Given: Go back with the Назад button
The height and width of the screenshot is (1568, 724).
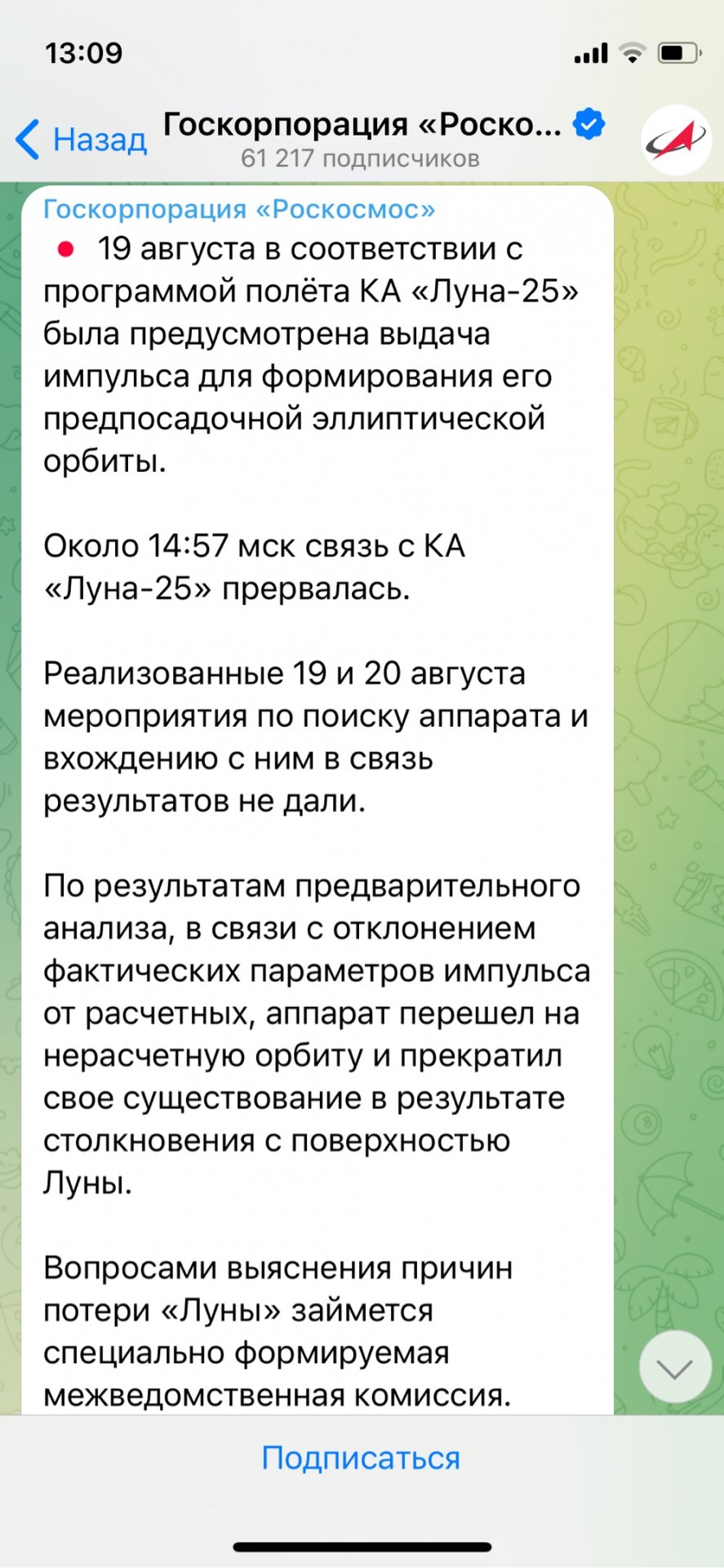Looking at the screenshot, I should (81, 140).
